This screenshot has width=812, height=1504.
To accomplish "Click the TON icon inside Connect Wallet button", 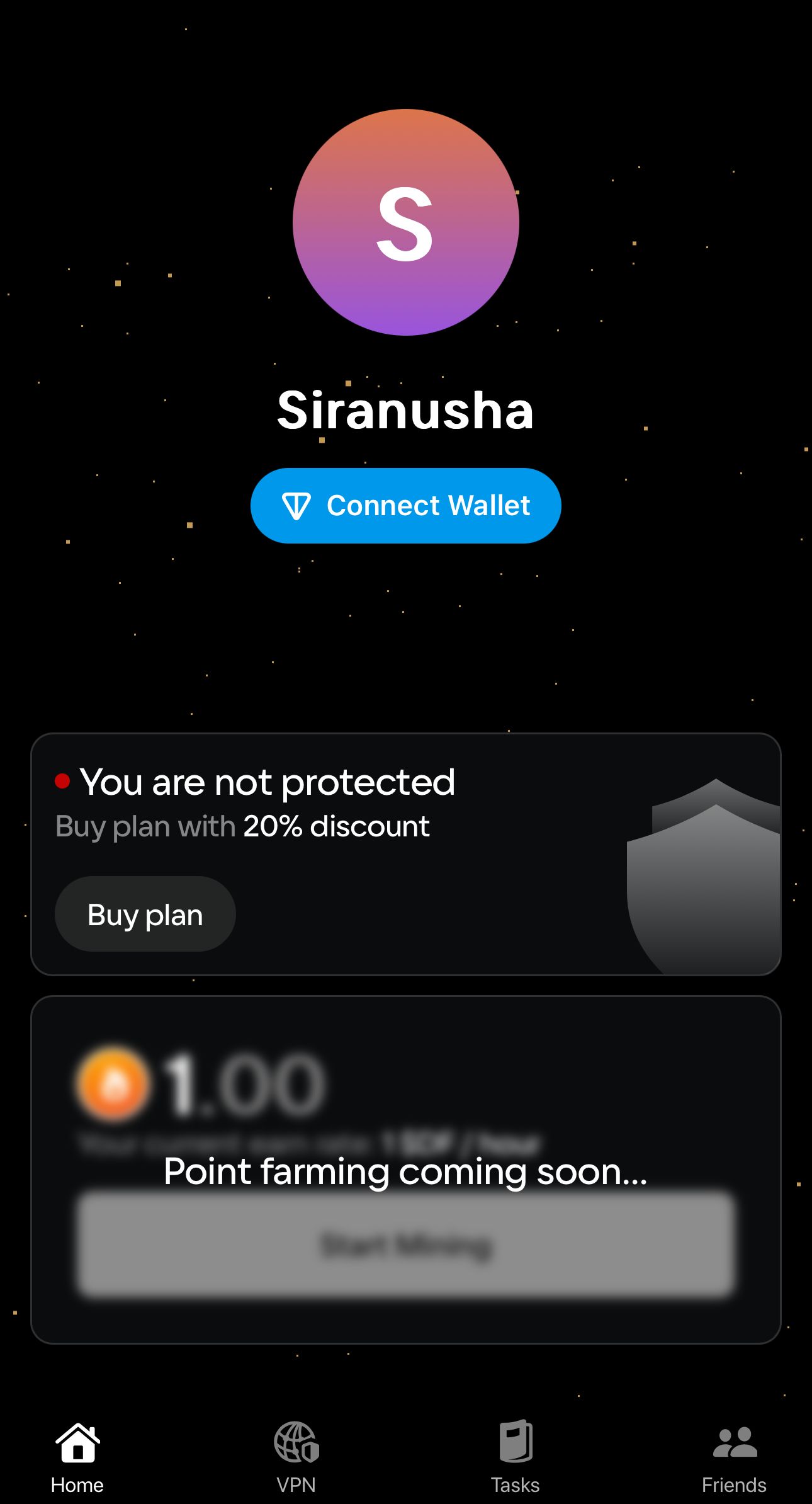I will [297, 505].
